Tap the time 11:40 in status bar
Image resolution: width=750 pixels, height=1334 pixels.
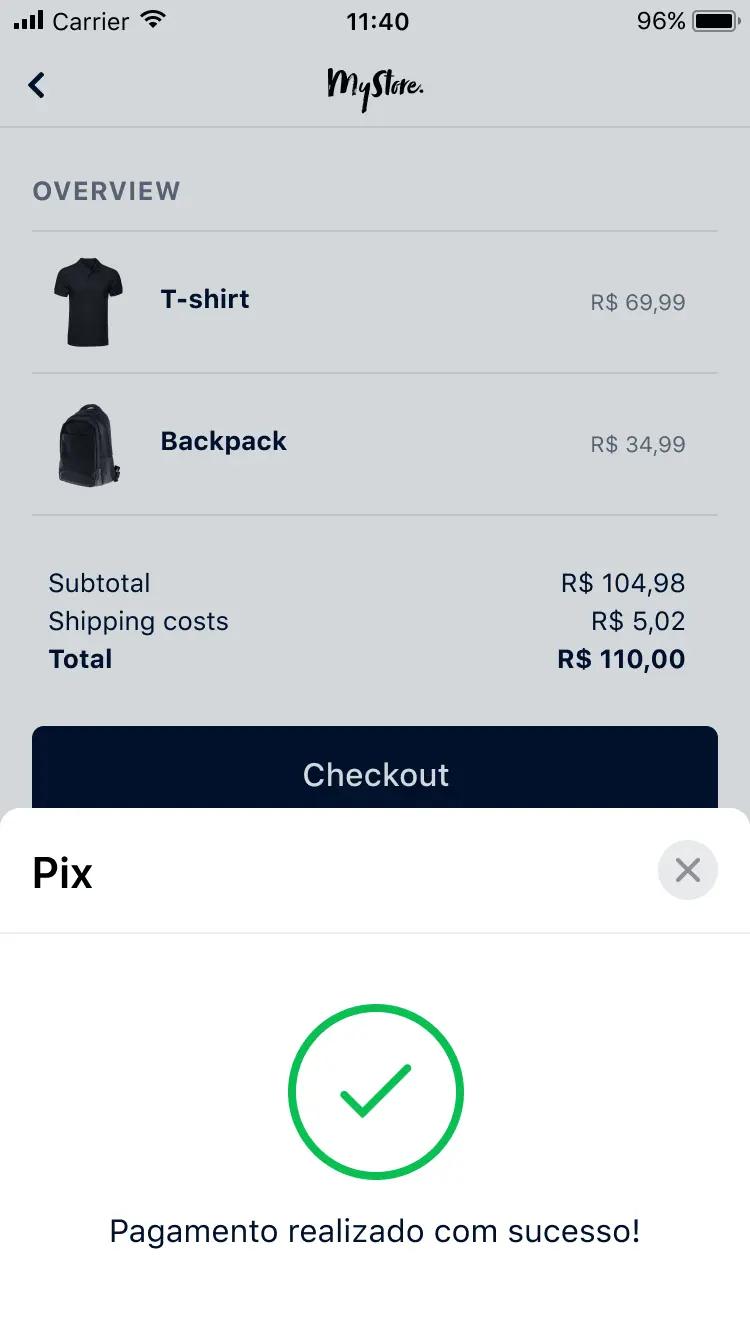[x=375, y=21]
